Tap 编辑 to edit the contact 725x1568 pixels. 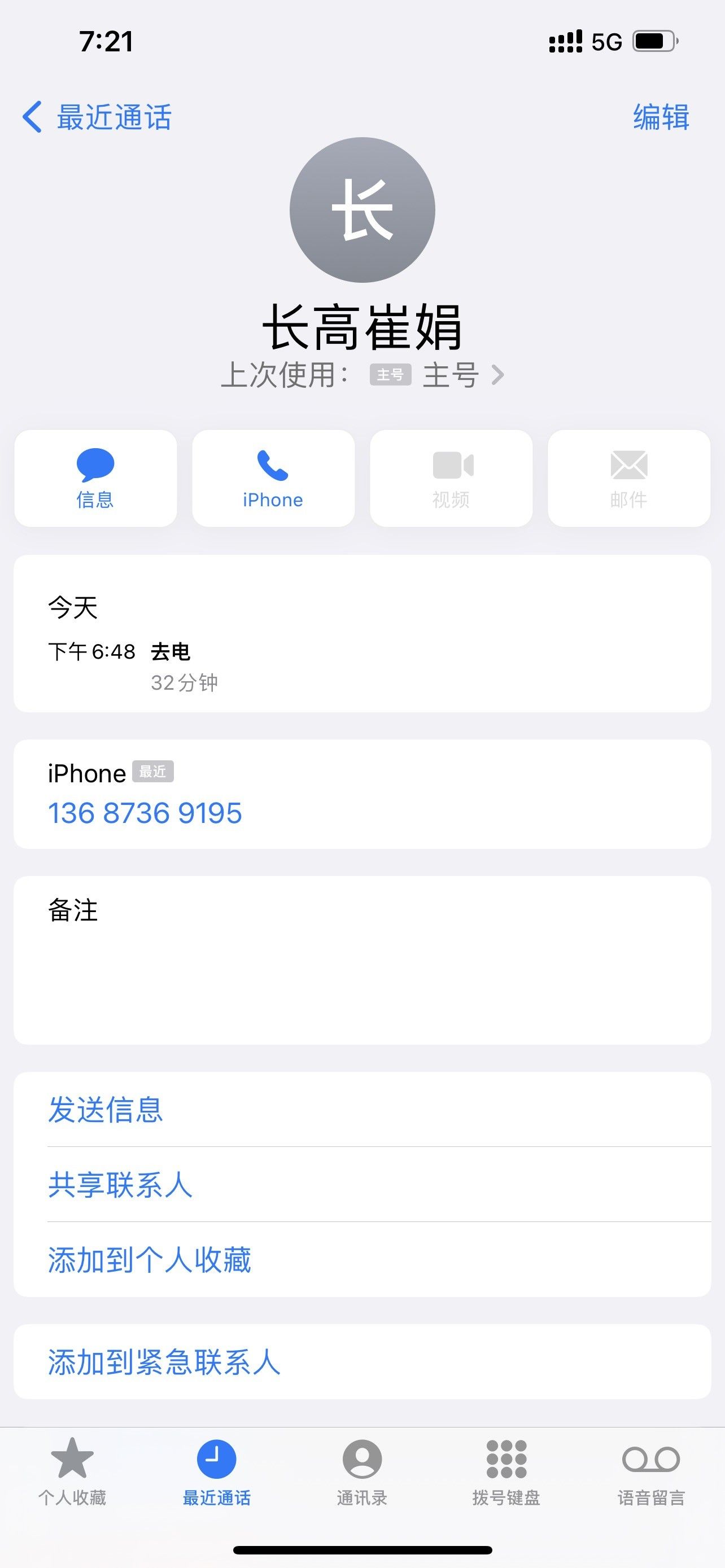[x=661, y=117]
